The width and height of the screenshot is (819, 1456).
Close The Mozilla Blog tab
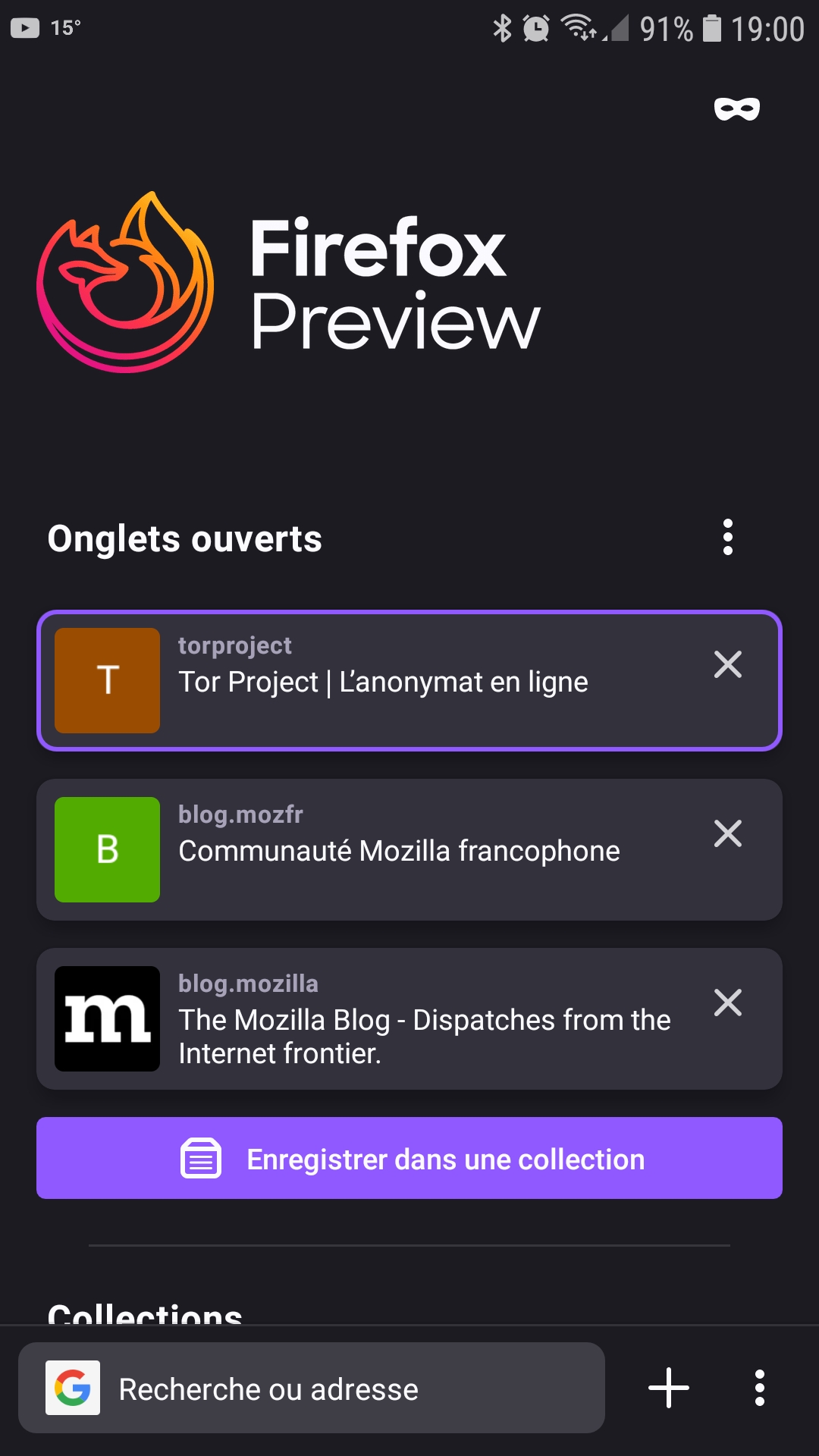[728, 1003]
